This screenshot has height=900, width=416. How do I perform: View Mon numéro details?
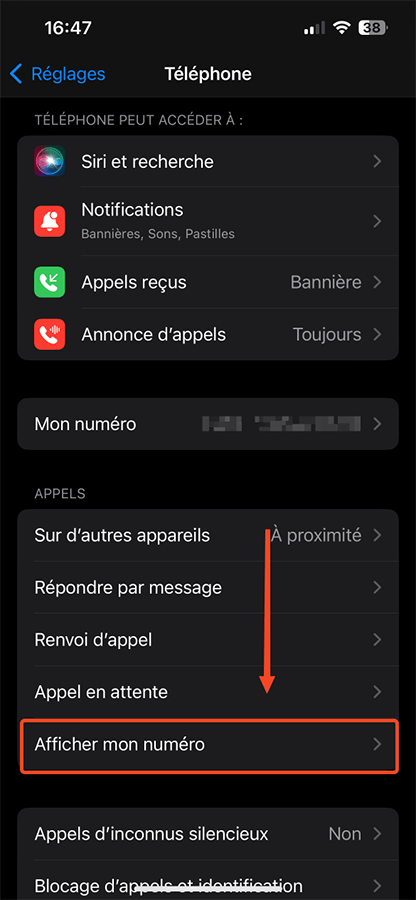(208, 424)
